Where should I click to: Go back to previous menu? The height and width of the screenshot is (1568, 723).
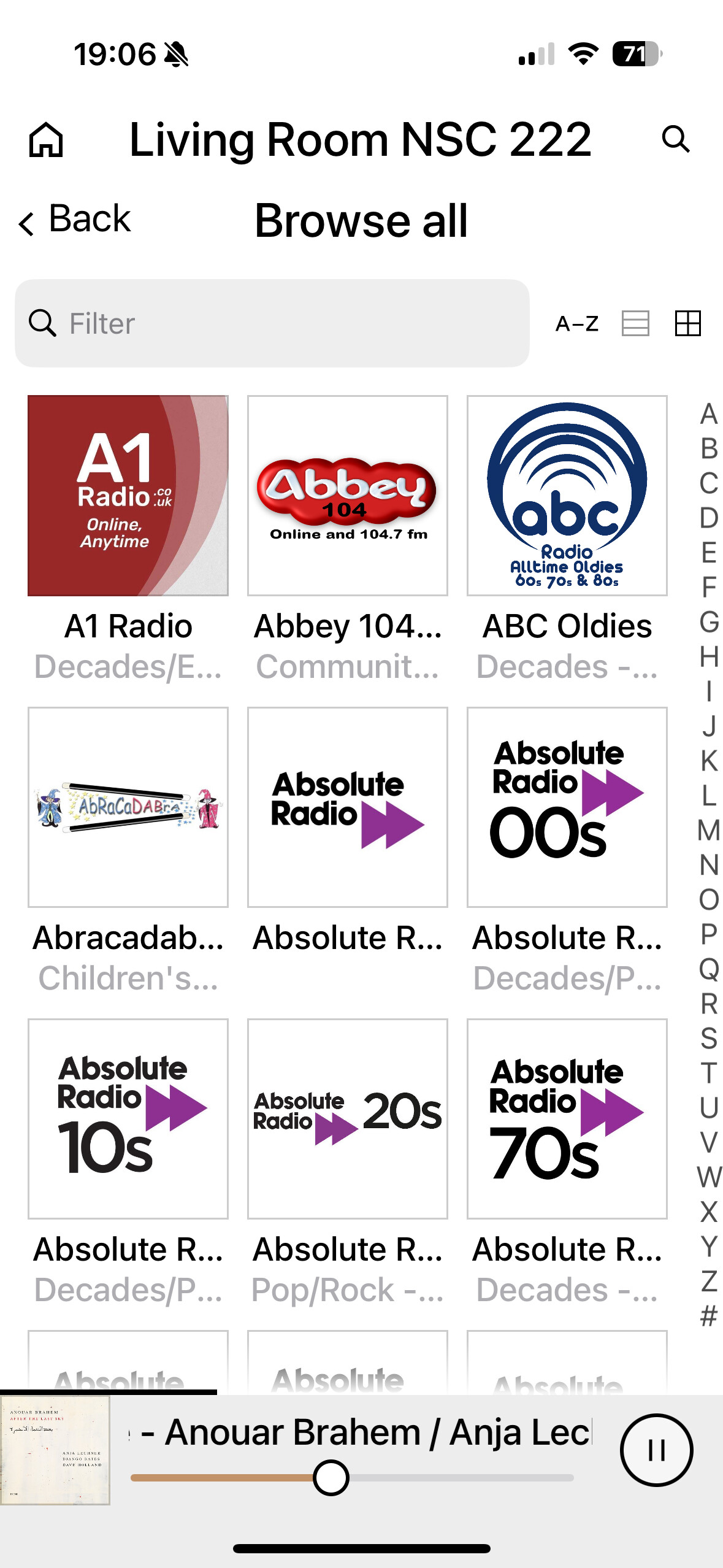[75, 220]
